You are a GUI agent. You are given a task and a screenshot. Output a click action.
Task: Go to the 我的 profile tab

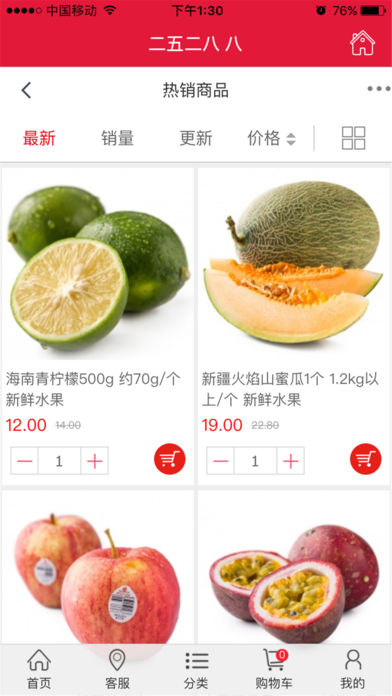[353, 669]
